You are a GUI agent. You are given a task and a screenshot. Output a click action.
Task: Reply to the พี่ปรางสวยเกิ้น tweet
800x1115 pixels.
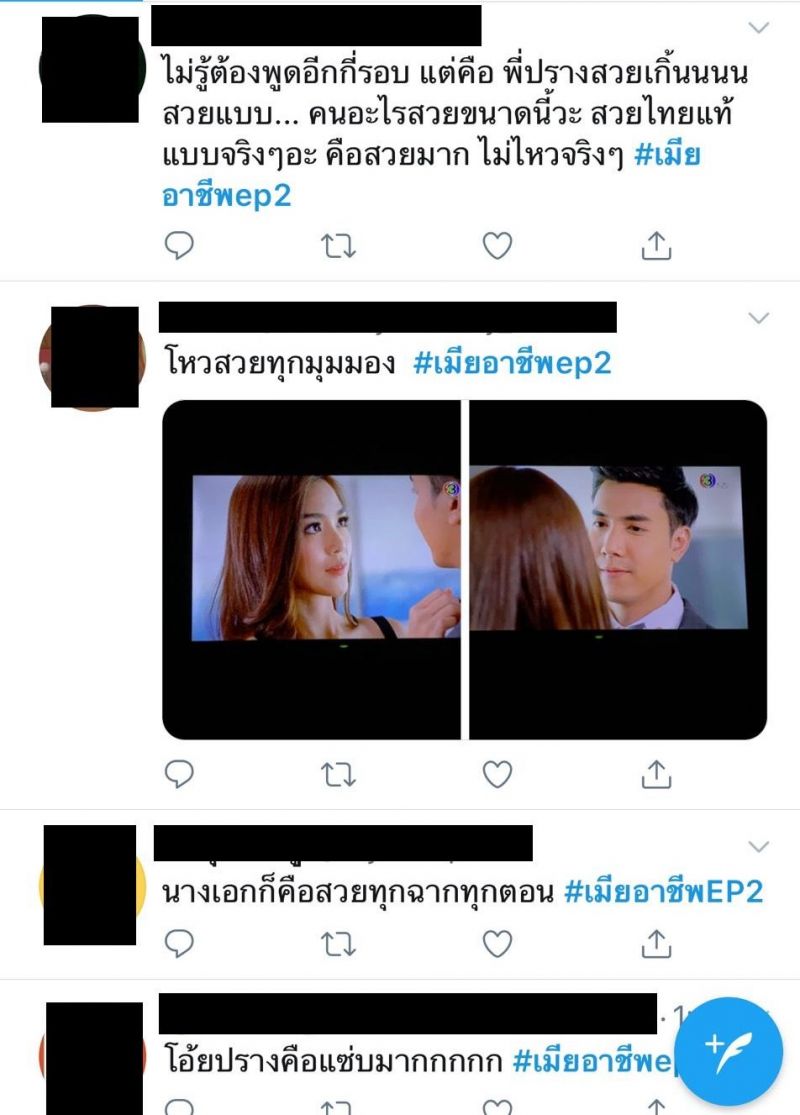click(x=178, y=245)
